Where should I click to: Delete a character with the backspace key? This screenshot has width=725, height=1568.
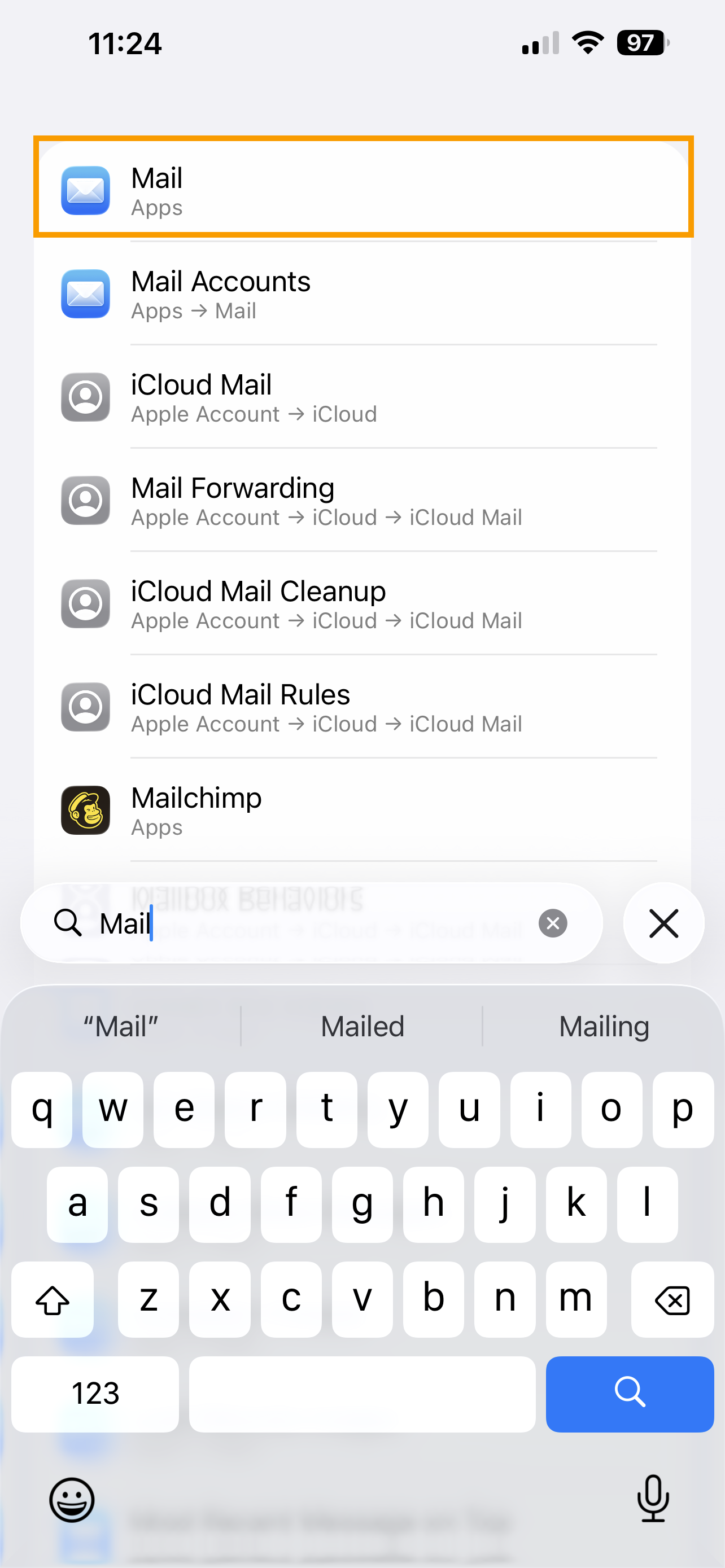coord(672,1299)
